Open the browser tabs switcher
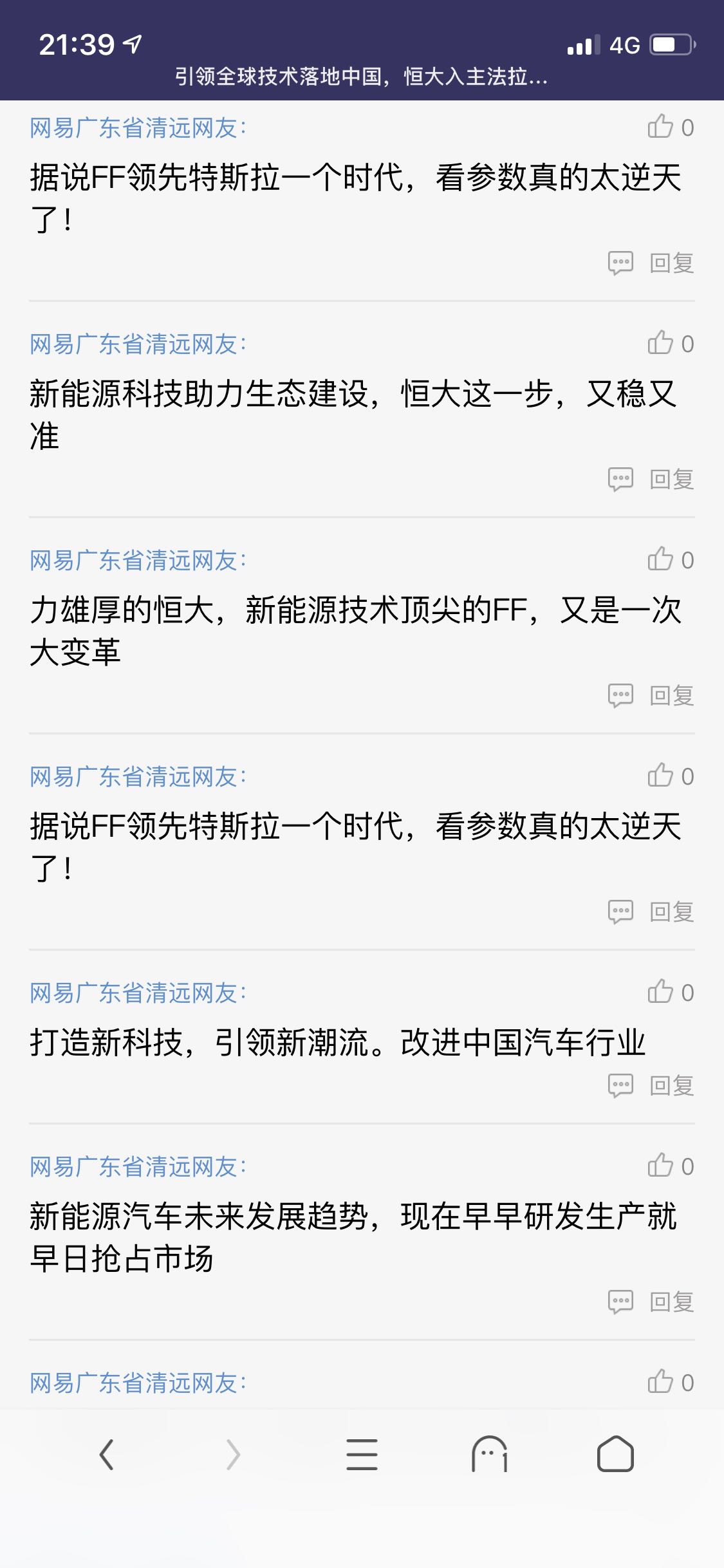 click(490, 1455)
